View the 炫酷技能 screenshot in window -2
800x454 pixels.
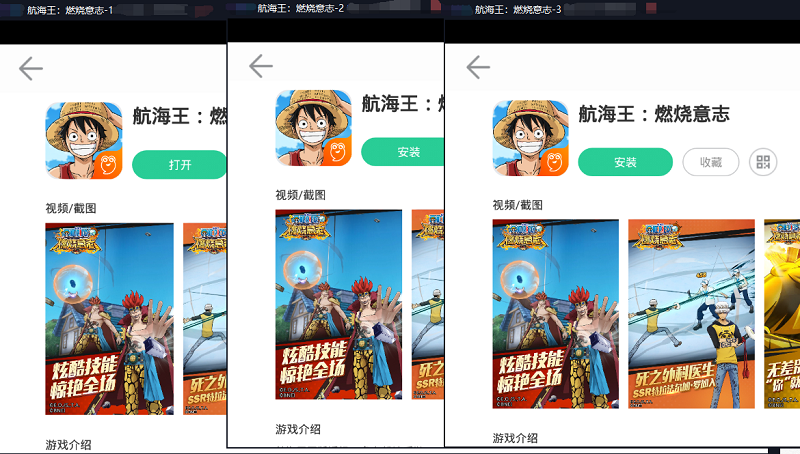click(339, 304)
